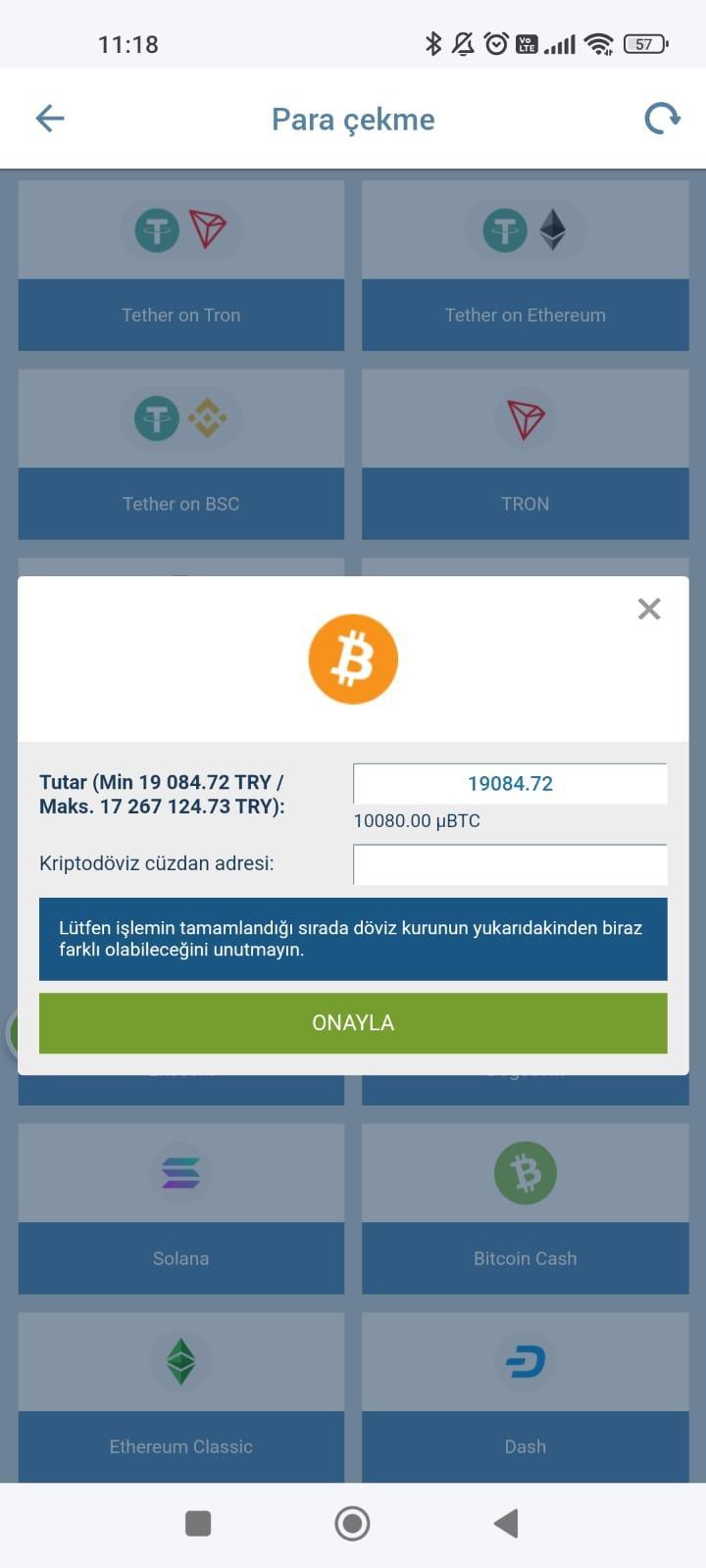
Task: Tap the system home button
Action: coord(352,1524)
